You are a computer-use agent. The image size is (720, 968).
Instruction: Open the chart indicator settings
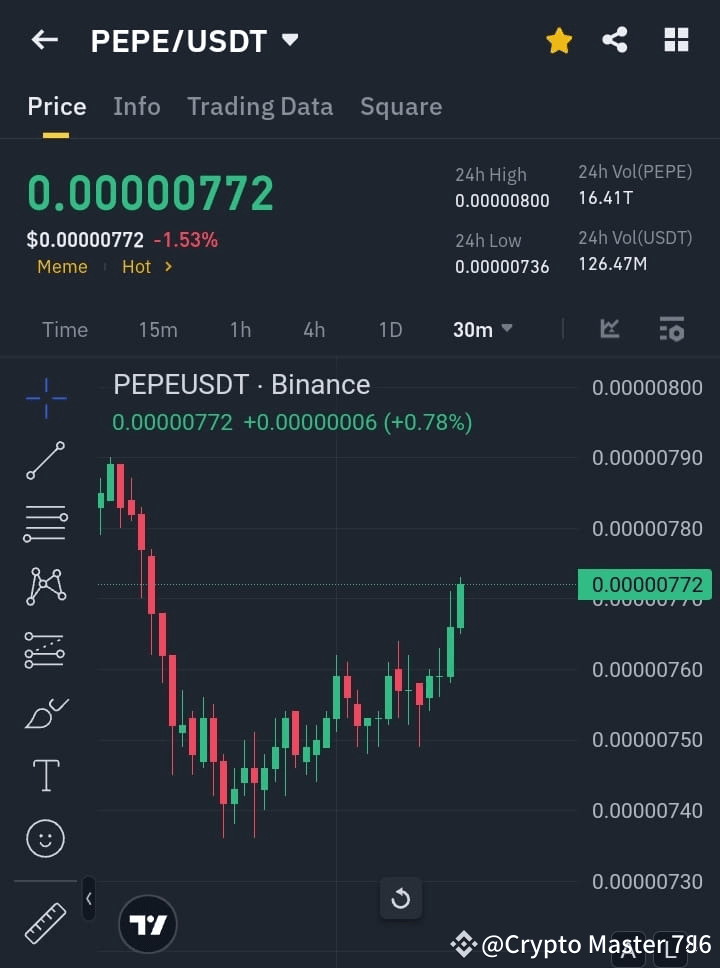click(x=671, y=329)
